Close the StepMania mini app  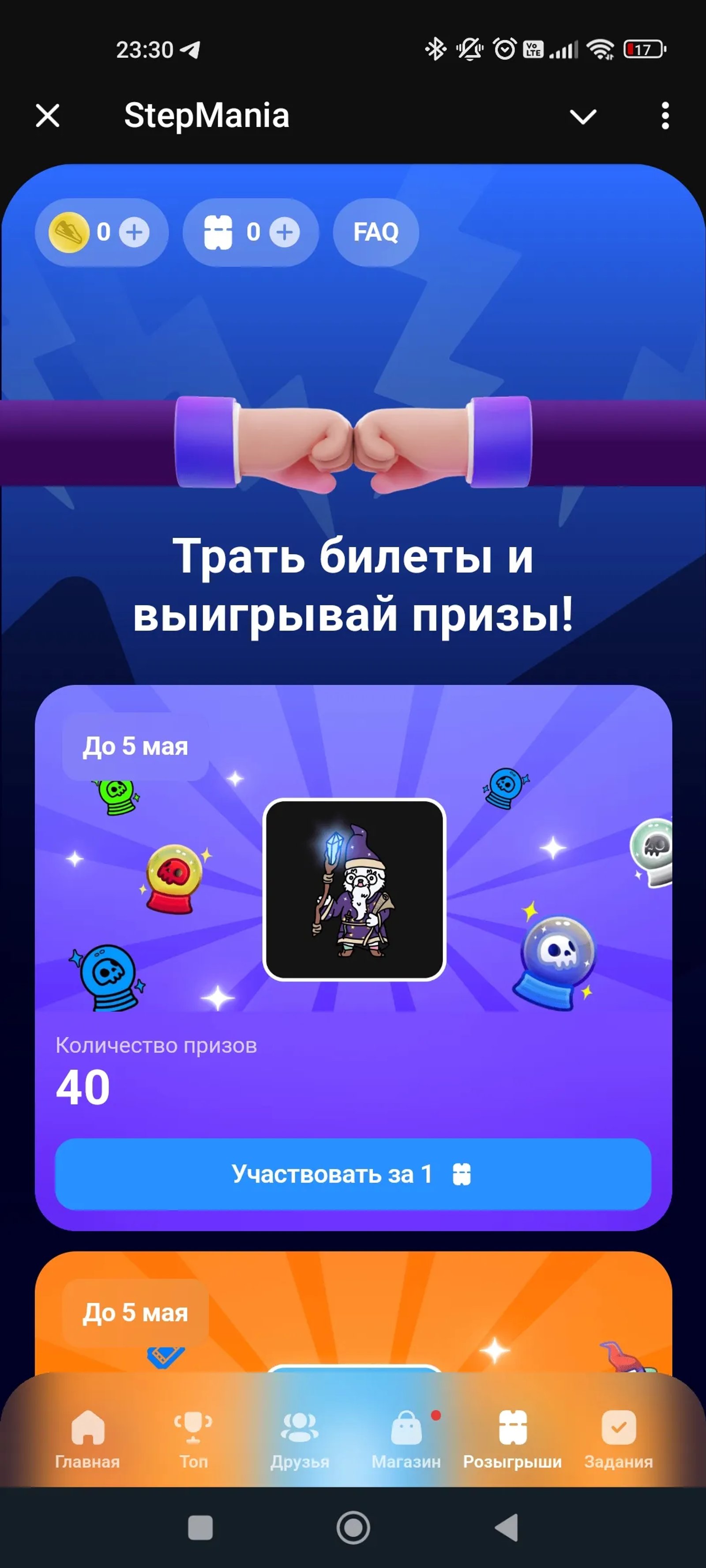click(x=47, y=116)
